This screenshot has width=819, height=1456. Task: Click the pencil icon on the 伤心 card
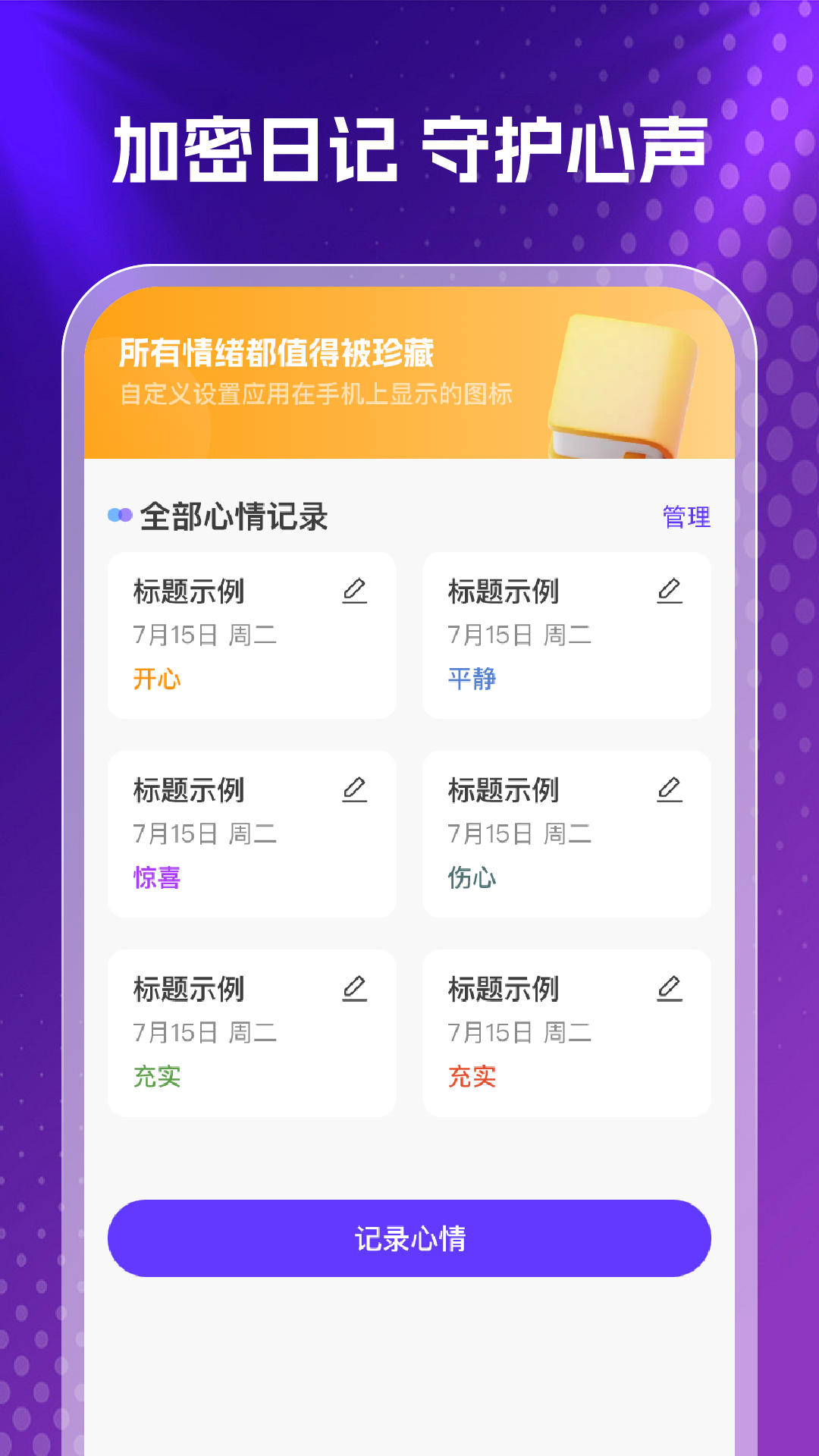click(x=670, y=789)
